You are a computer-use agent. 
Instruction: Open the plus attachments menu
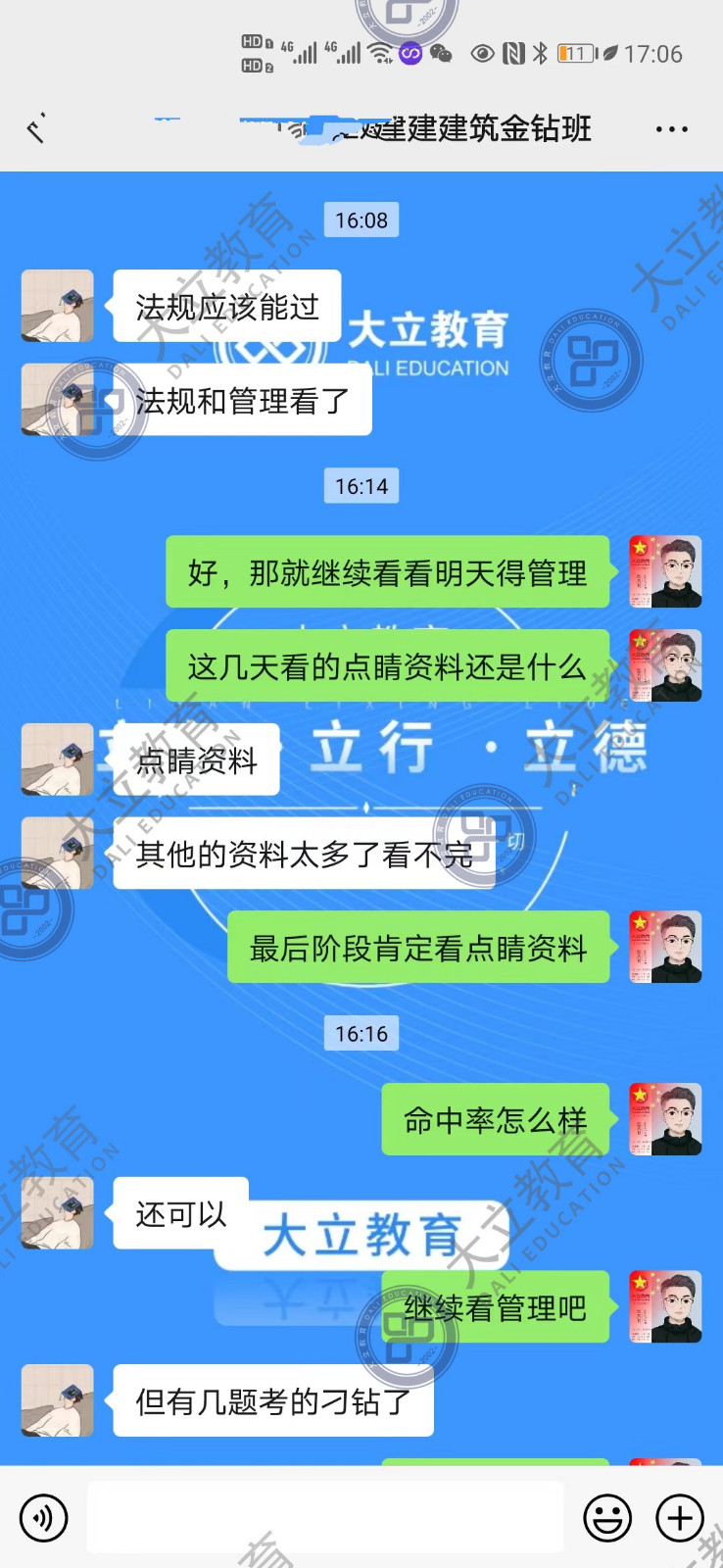(680, 1518)
